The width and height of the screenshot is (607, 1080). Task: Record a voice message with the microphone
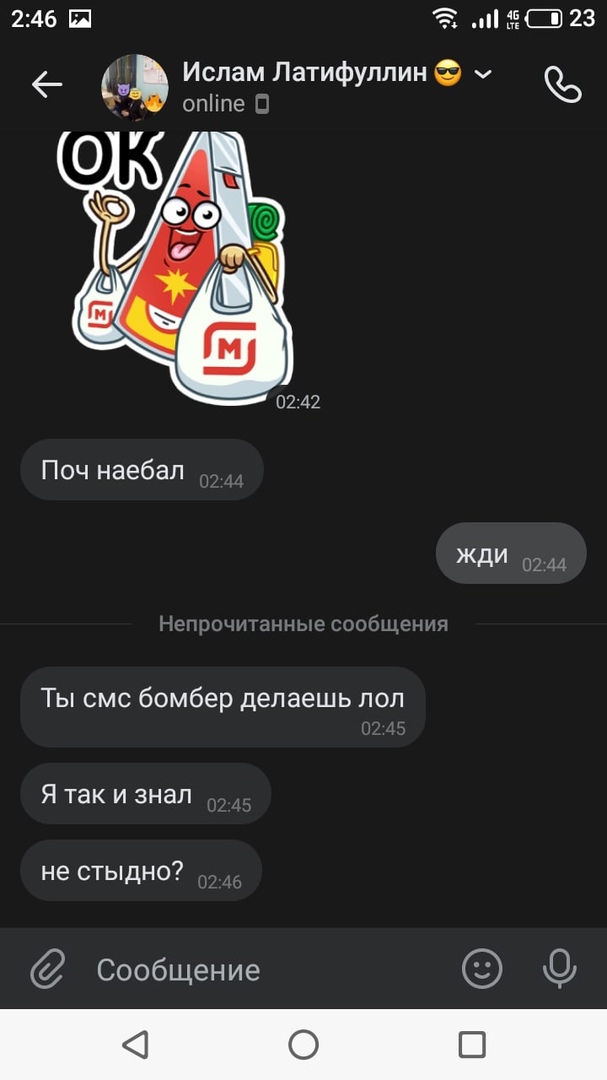click(559, 968)
